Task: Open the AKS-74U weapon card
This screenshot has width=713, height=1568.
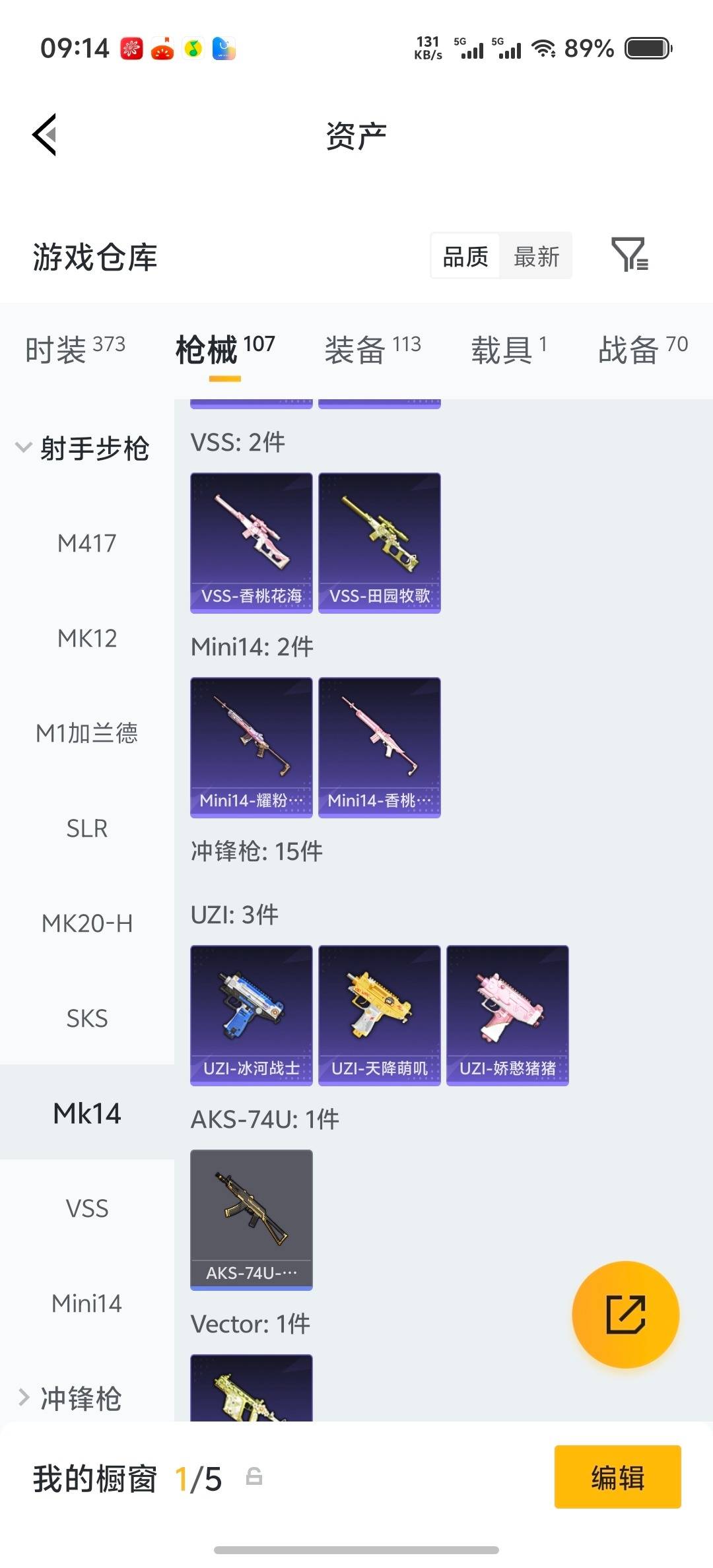Action: (x=251, y=1220)
